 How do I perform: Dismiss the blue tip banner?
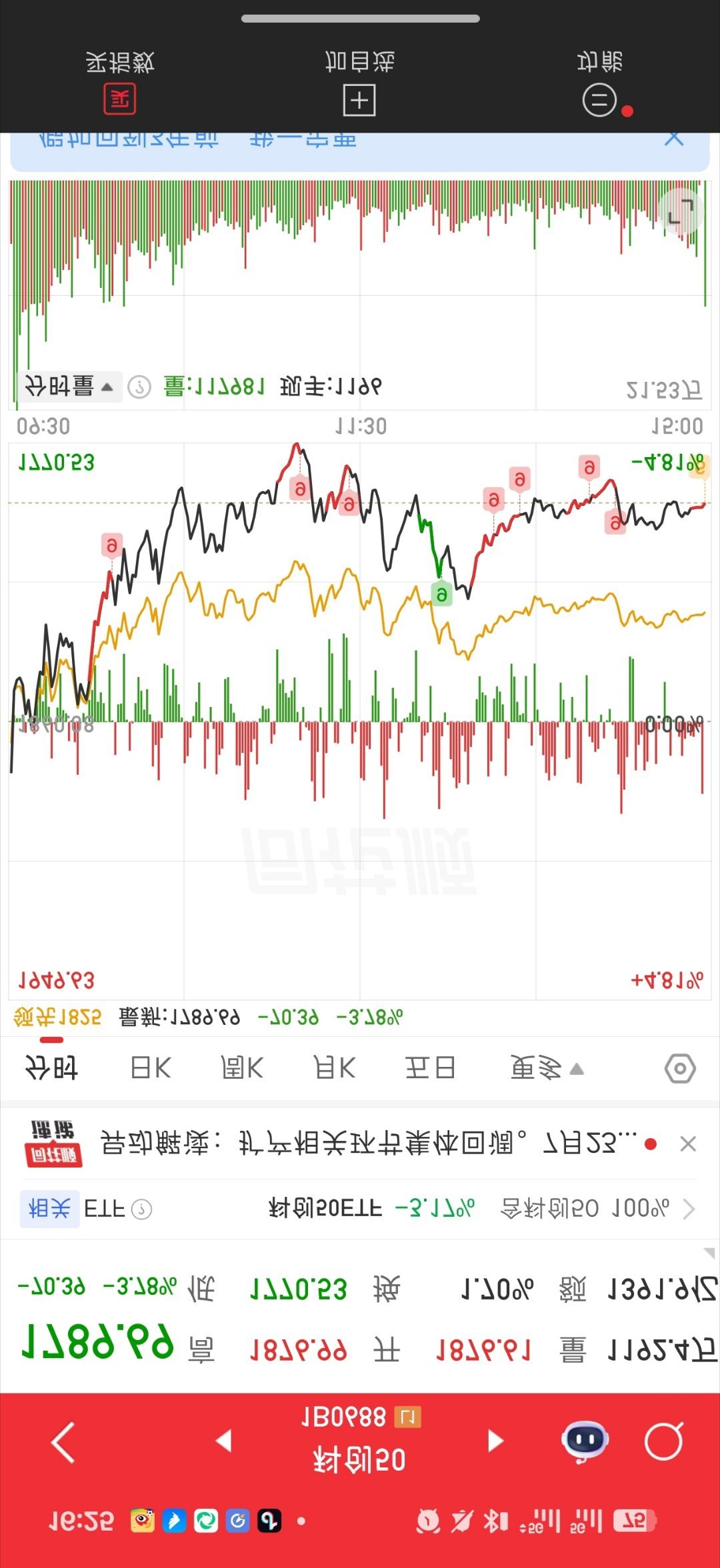point(674,139)
